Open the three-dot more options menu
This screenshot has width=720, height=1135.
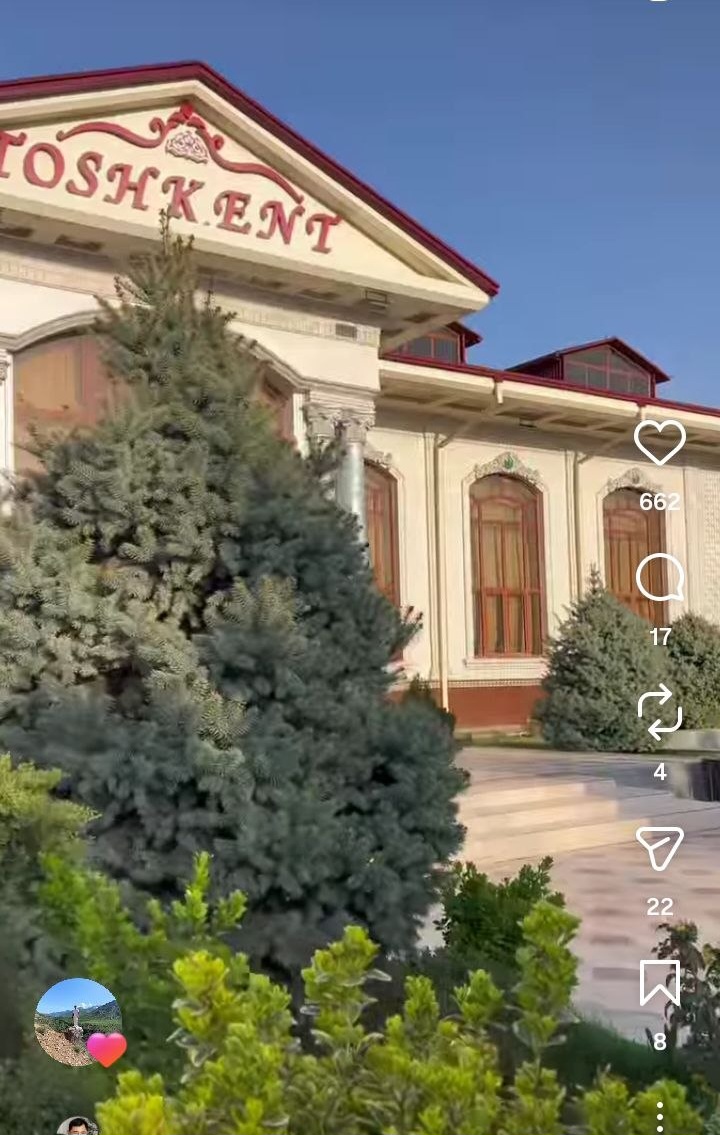(659, 1117)
